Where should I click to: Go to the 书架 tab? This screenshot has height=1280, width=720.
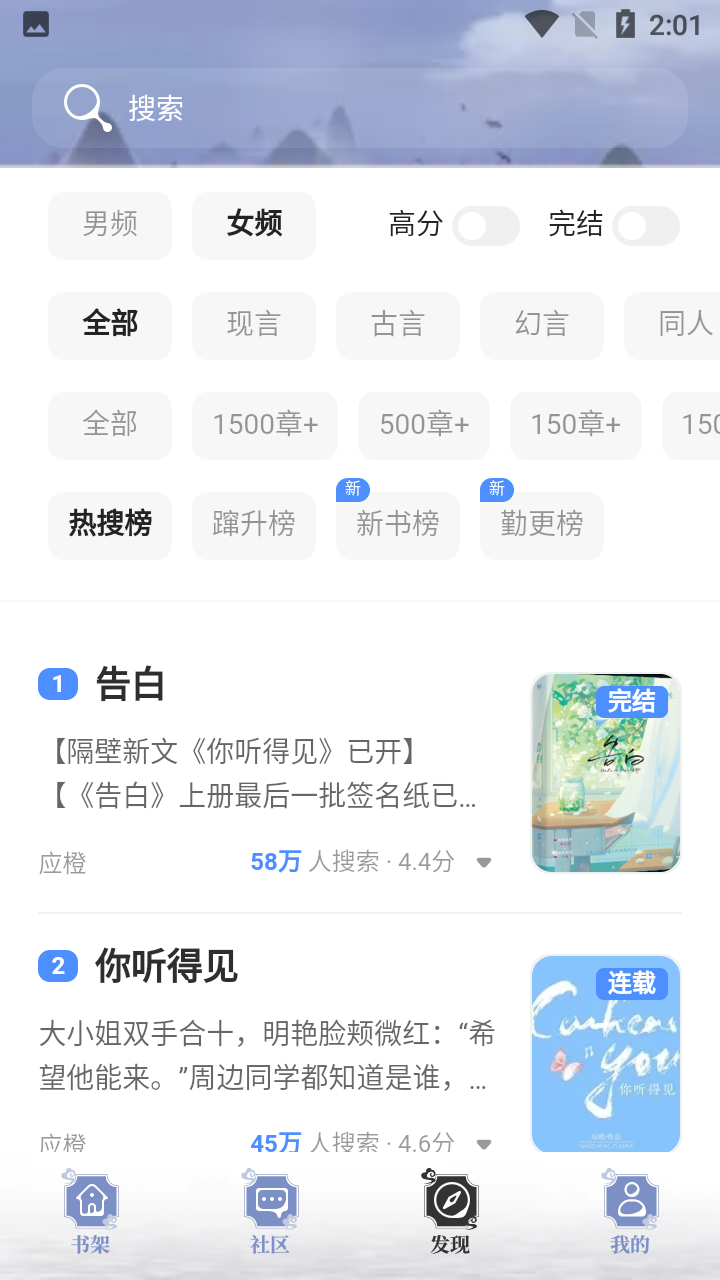click(90, 1212)
